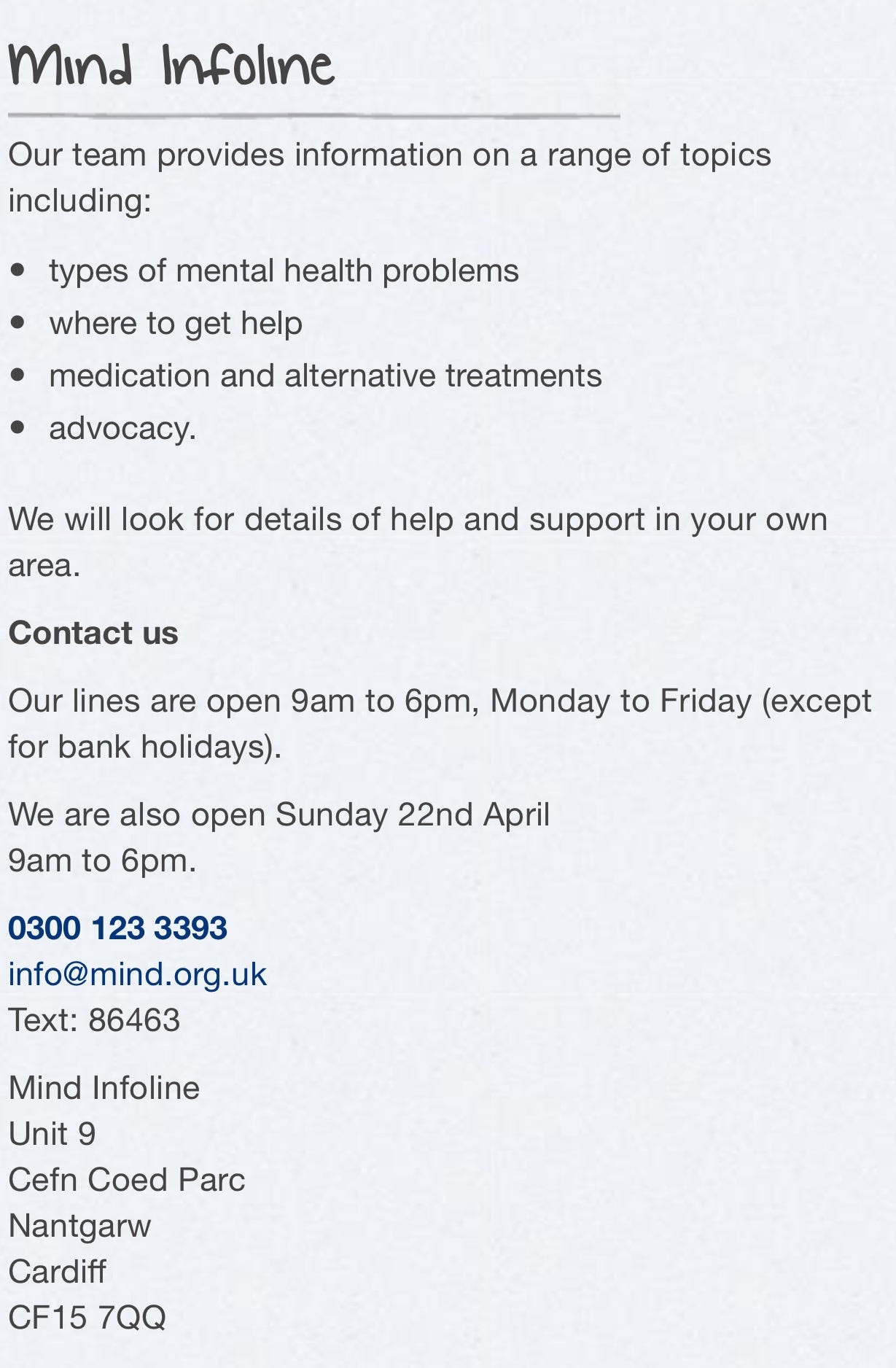This screenshot has height=1368, width=896.
Task: Open the info@mind.org.uk email link
Action: [137, 974]
